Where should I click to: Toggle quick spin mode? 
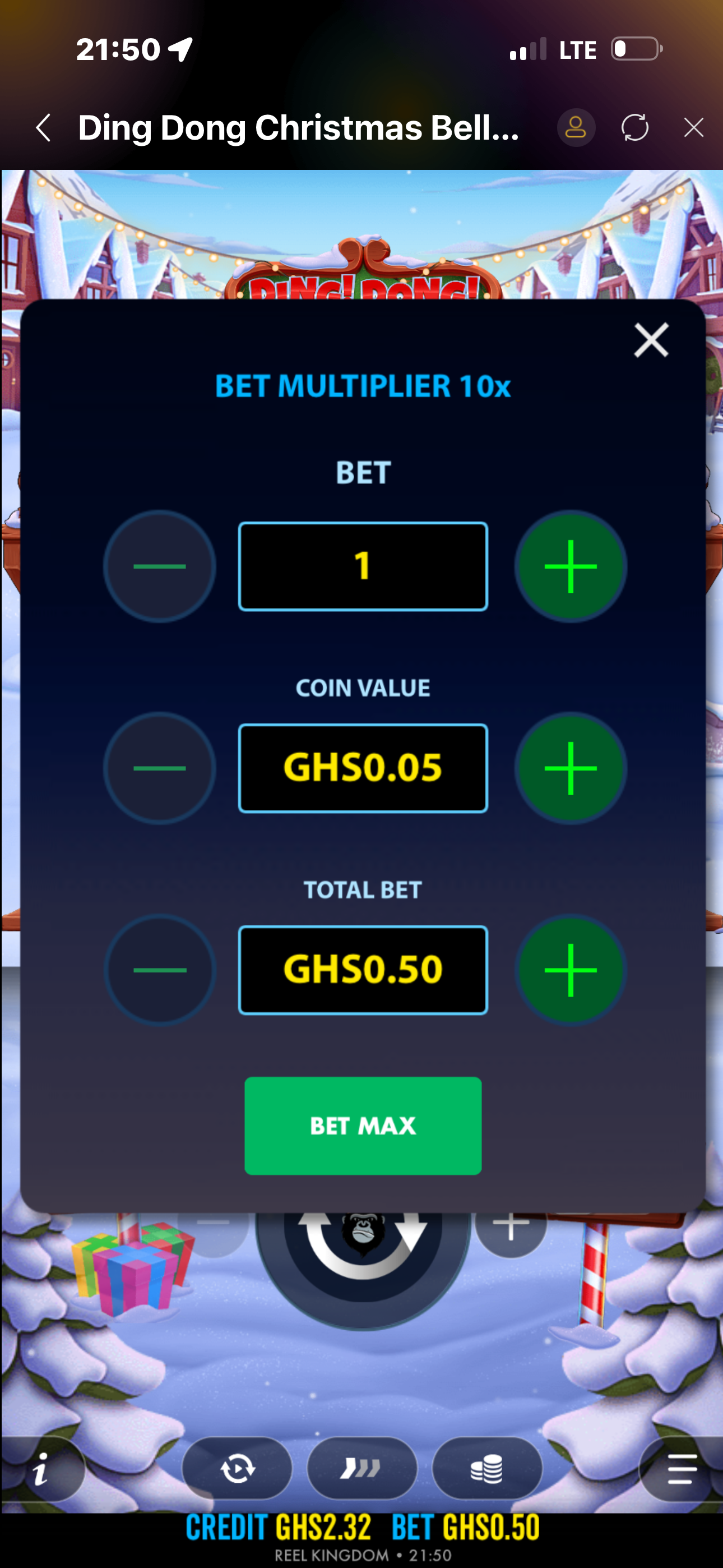point(361,1468)
